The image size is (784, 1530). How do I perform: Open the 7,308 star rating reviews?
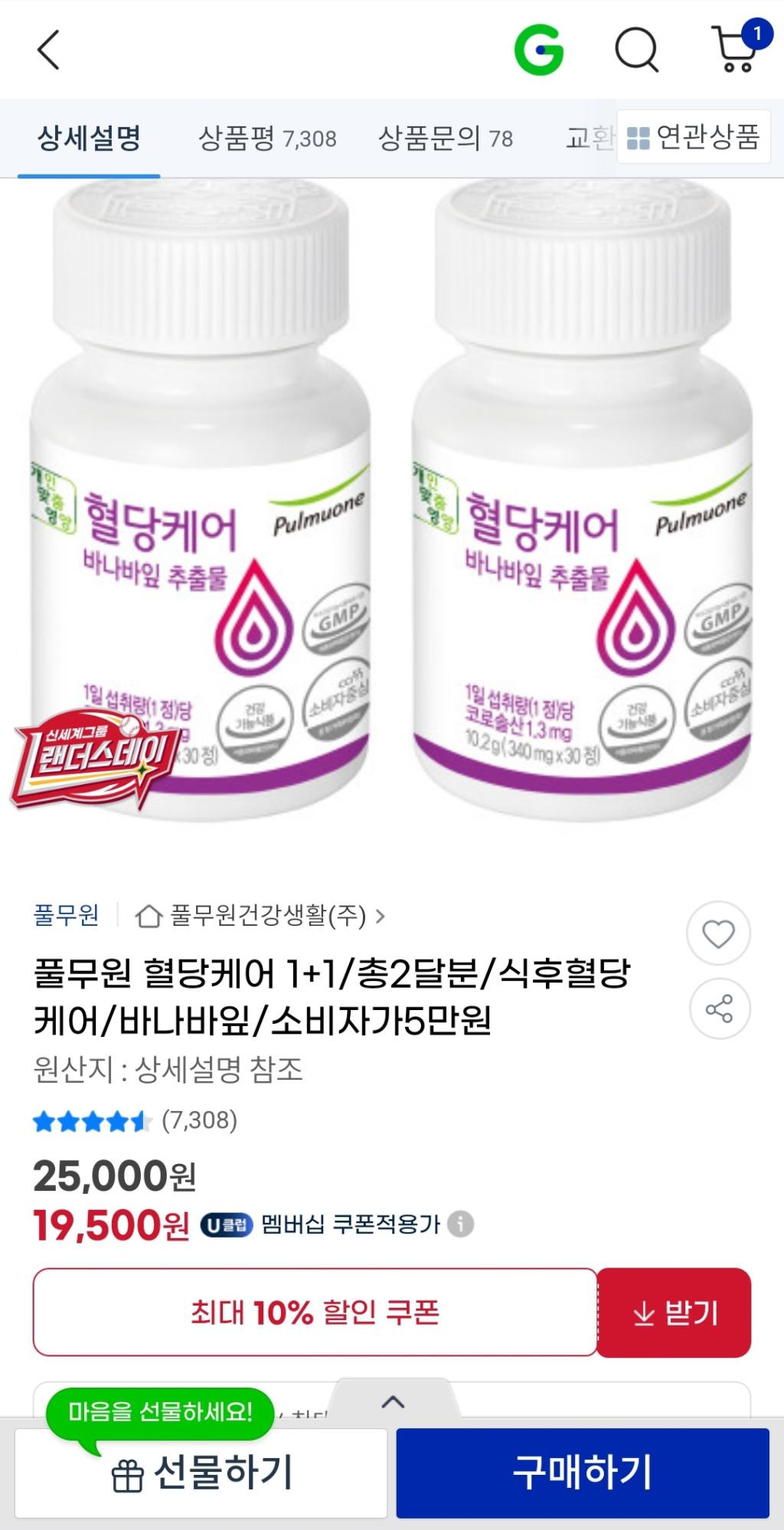[136, 1121]
